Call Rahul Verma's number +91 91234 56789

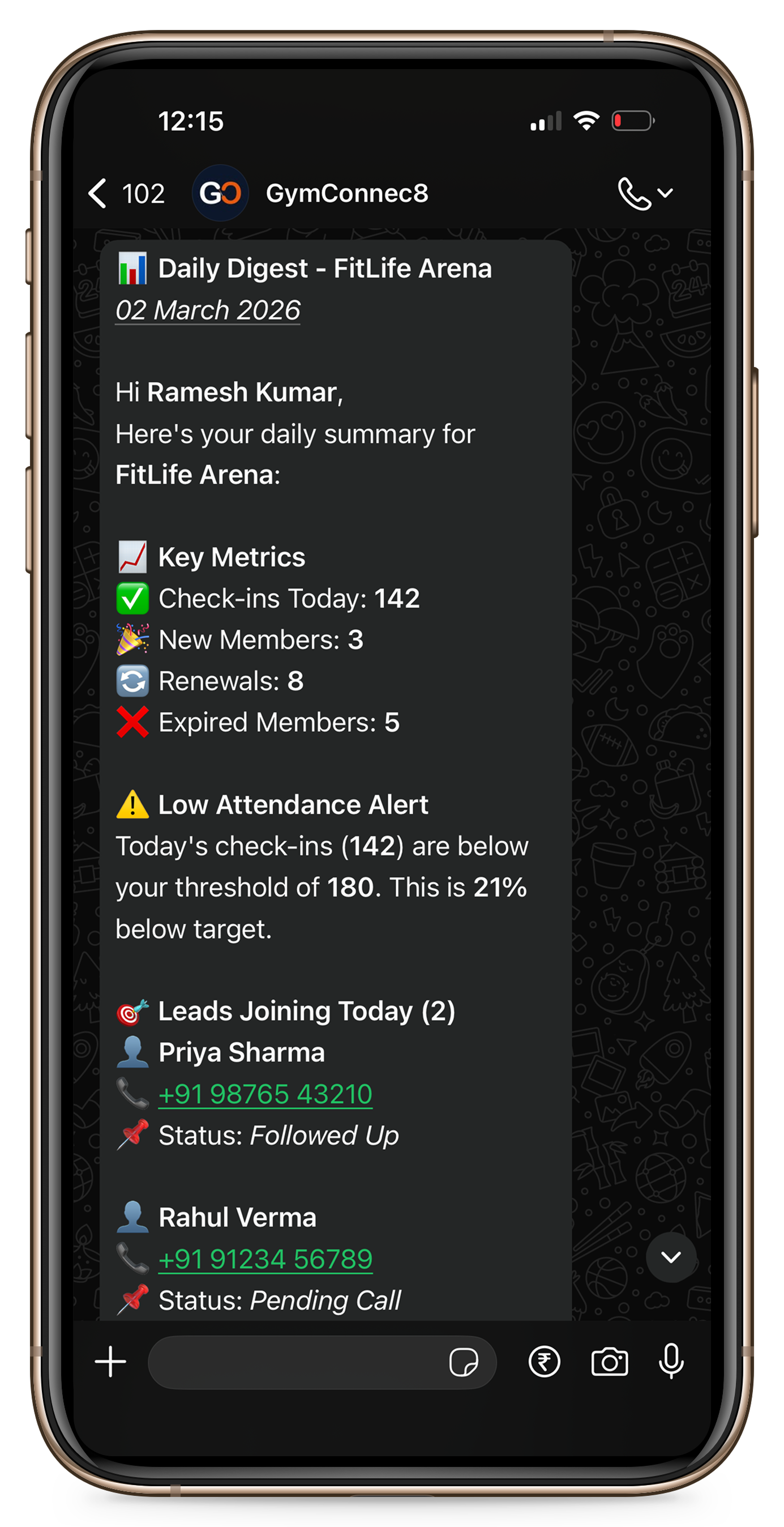265,1259
